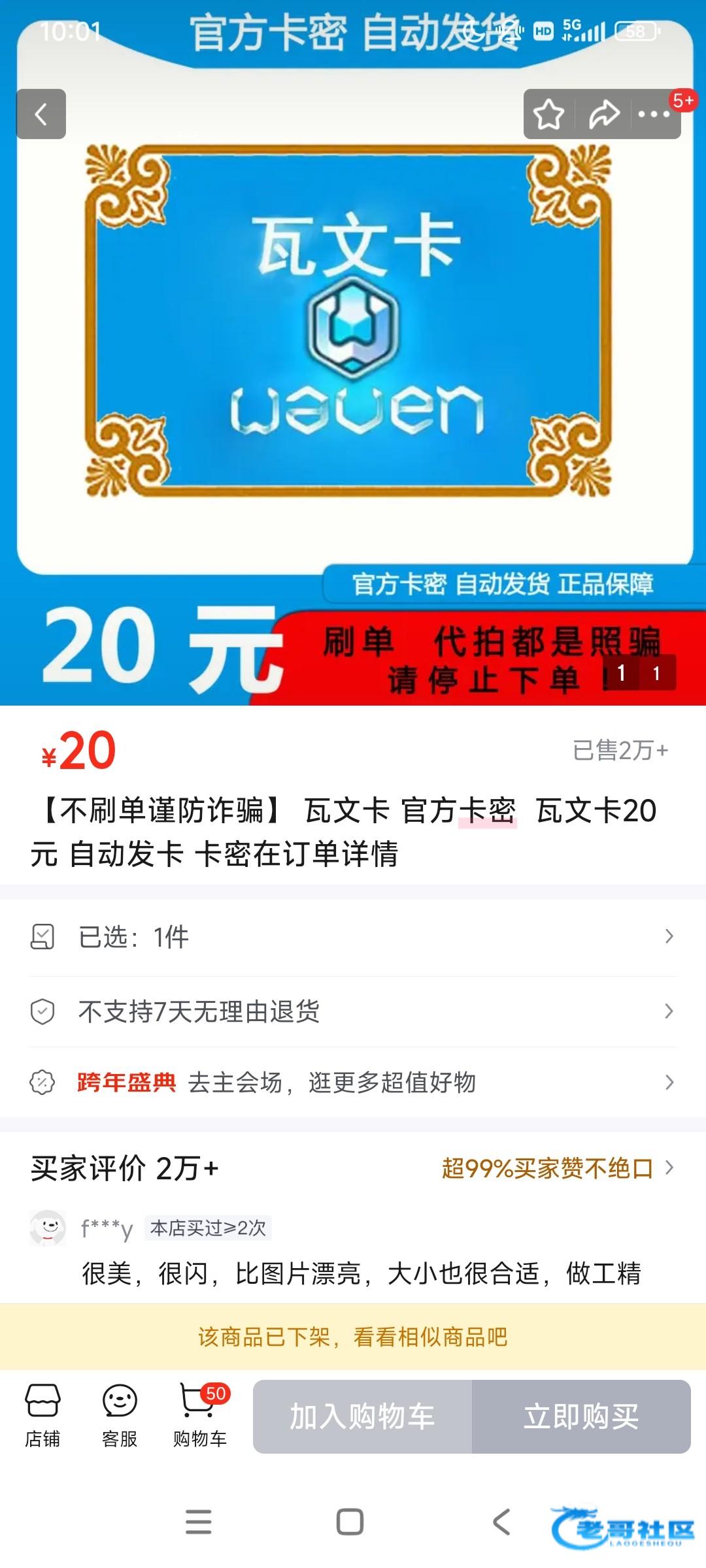Image resolution: width=706 pixels, height=1568 pixels.
Task: Open the 购物车 shopping cart
Action: pyautogui.click(x=199, y=1416)
